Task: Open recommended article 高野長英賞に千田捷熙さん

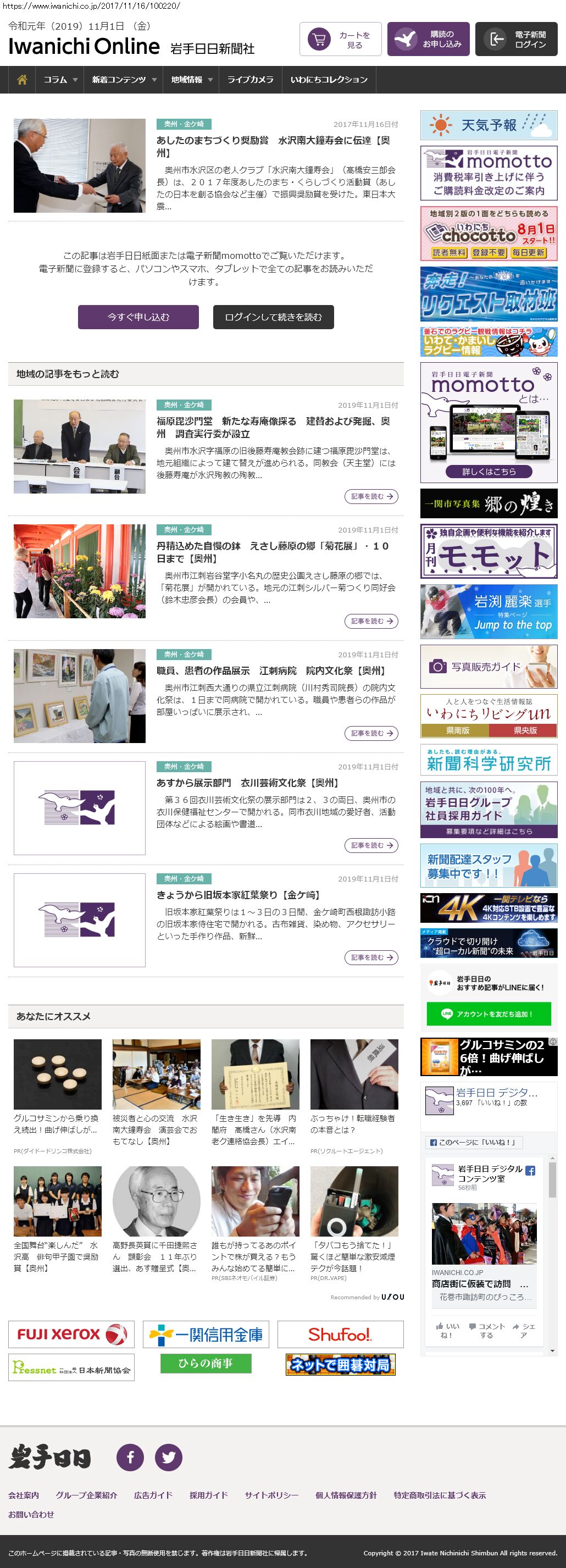Action: point(156,1256)
